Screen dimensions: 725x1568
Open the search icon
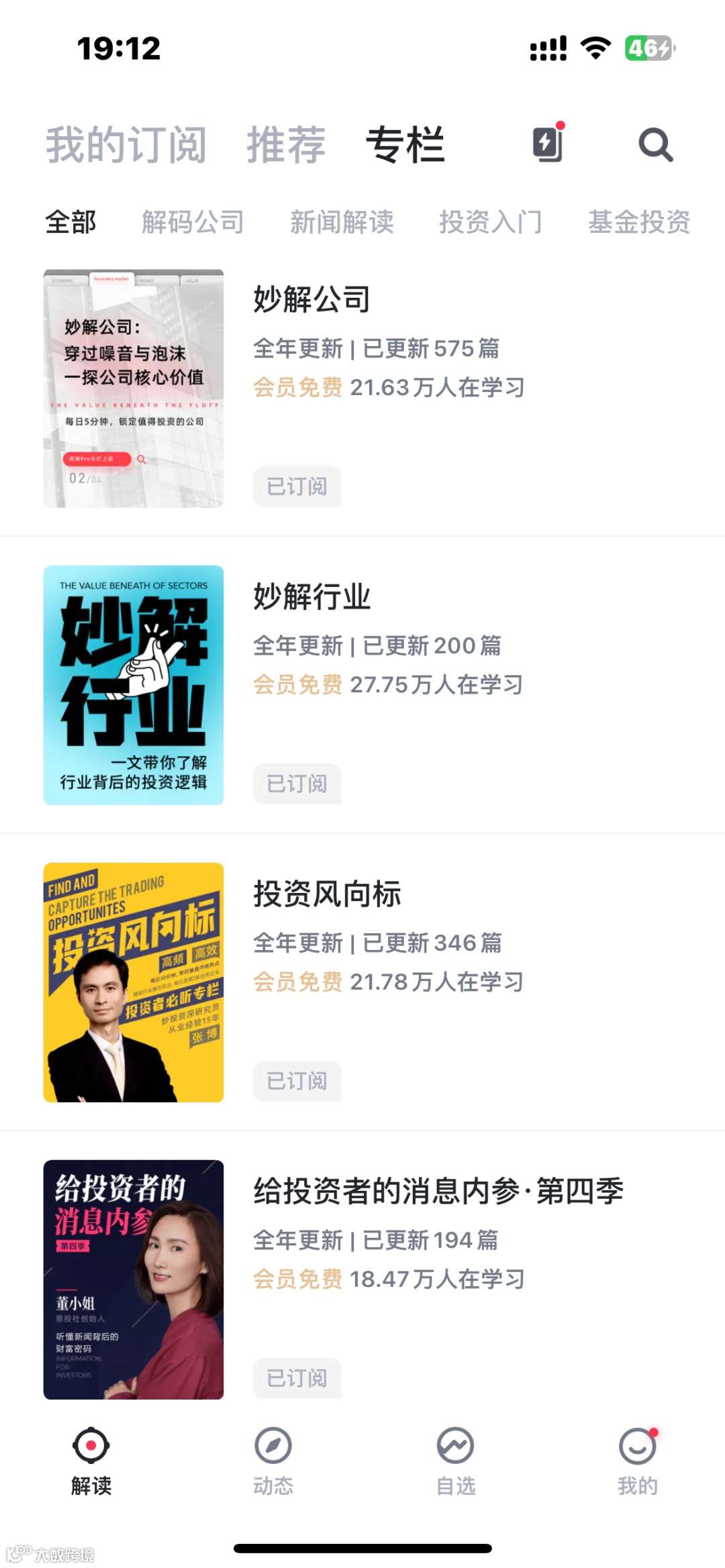pos(655,145)
